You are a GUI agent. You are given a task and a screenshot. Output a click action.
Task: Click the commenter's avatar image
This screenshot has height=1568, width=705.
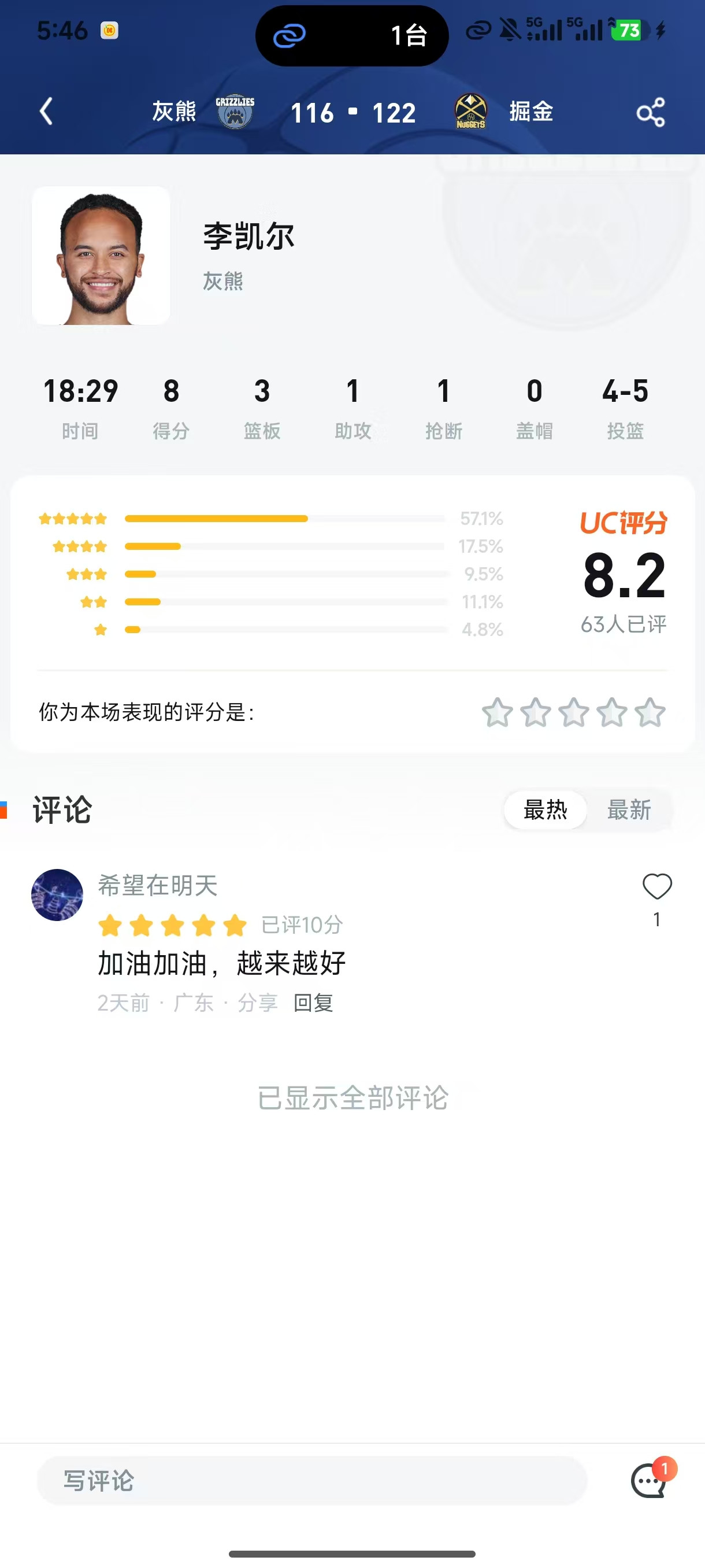57,894
